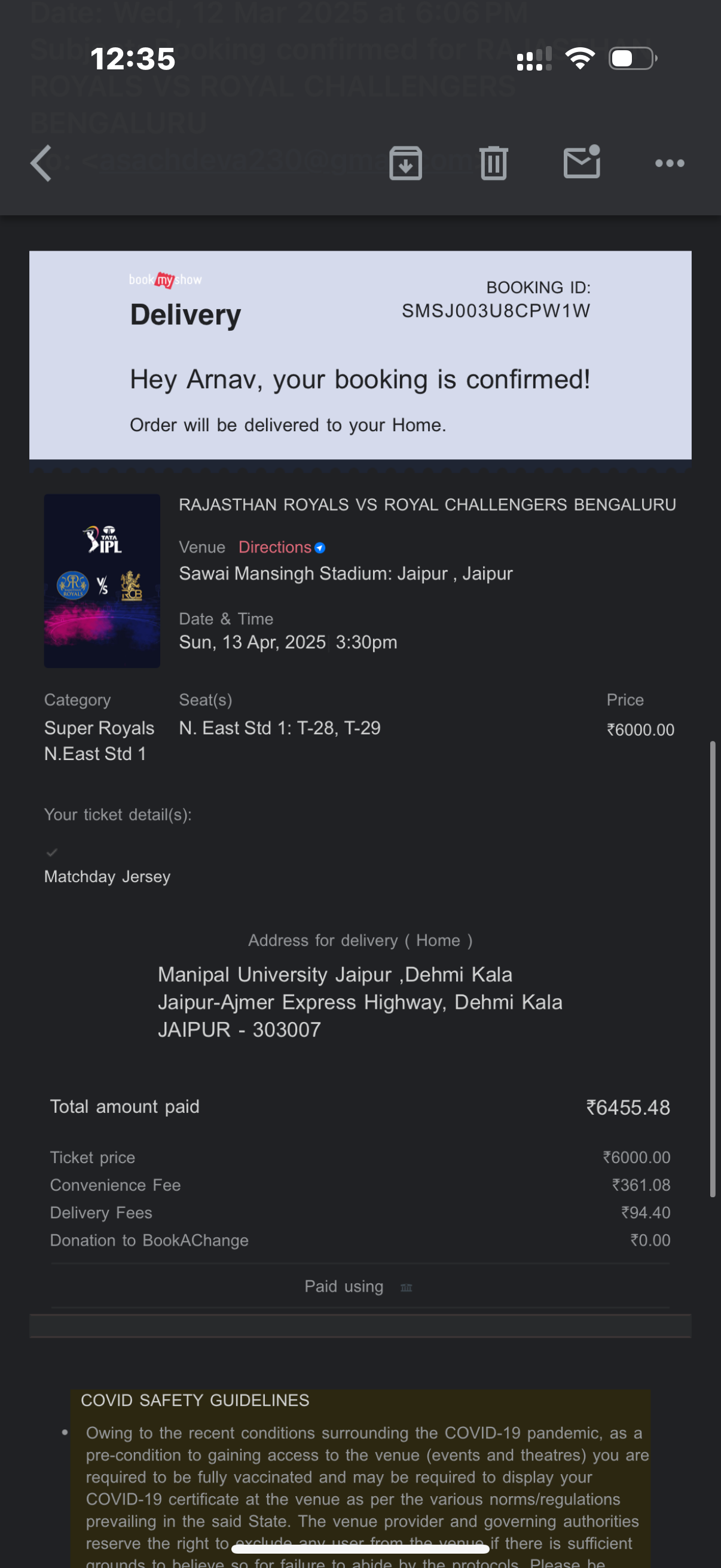
Task: Delete this email
Action: [x=493, y=163]
